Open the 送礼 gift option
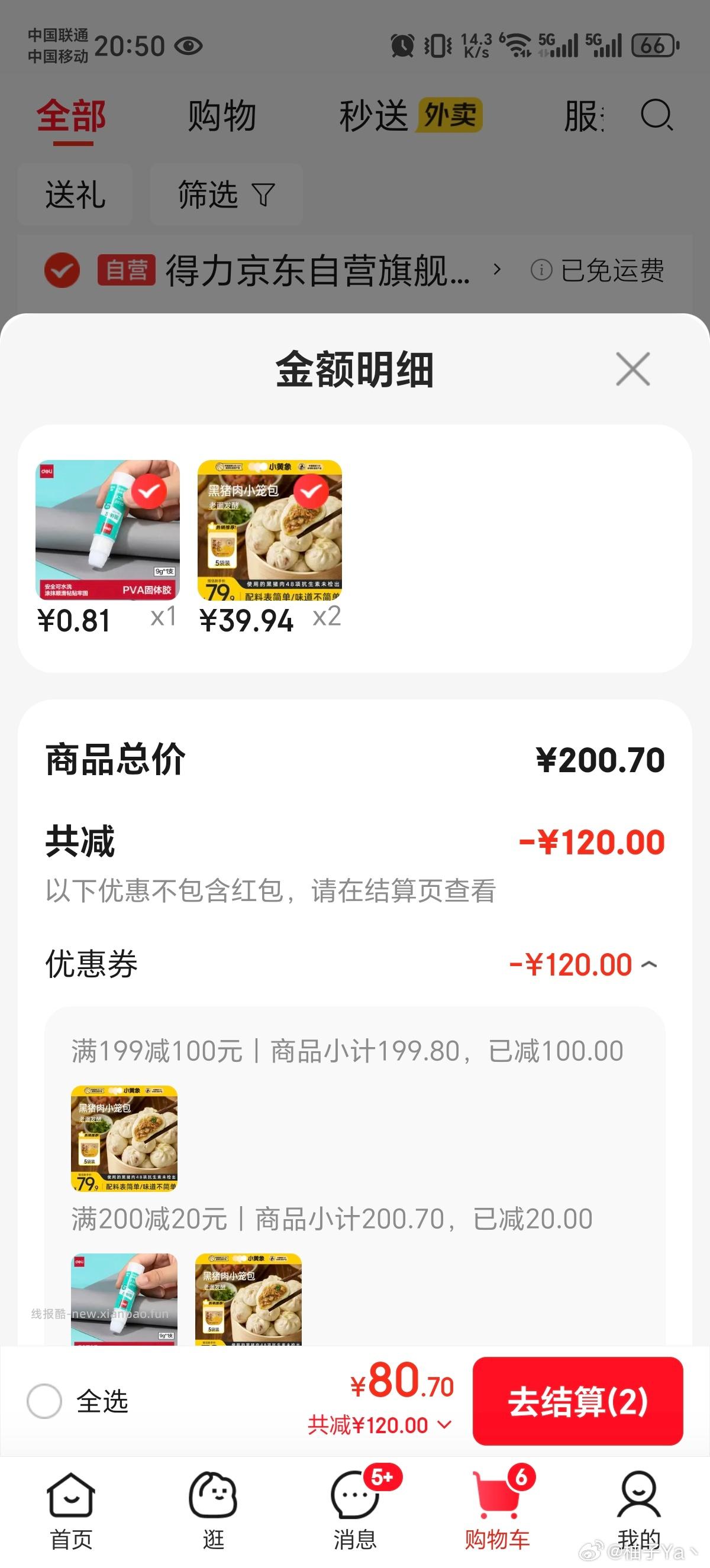The image size is (710, 1568). pyautogui.click(x=76, y=195)
